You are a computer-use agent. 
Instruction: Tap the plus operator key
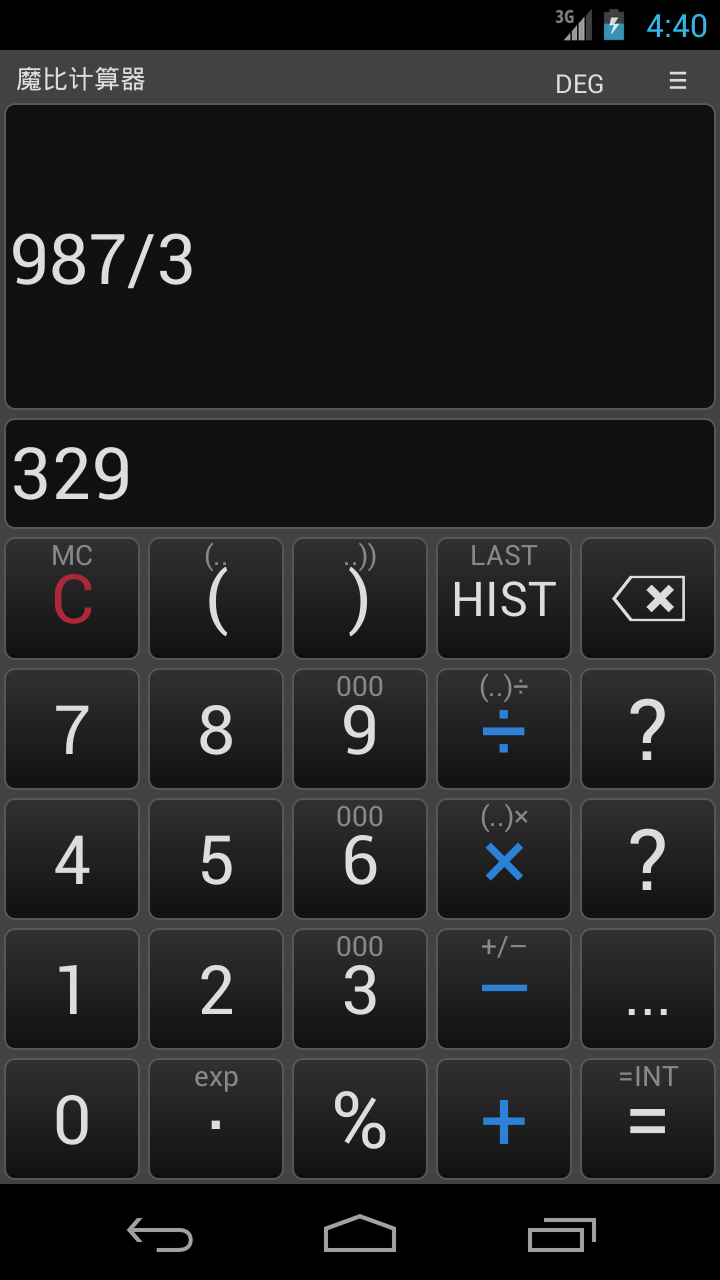(x=504, y=1119)
